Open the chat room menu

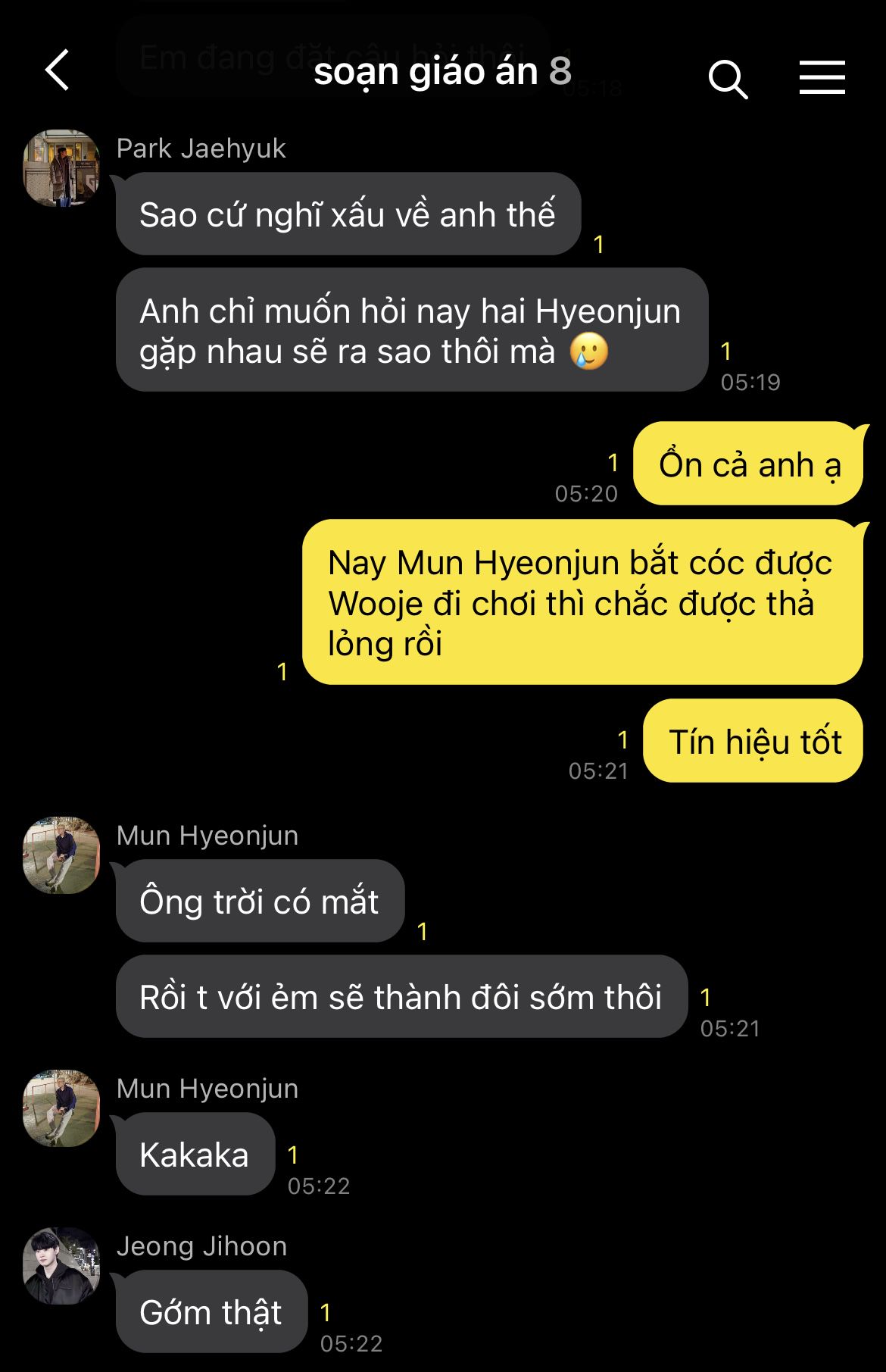[x=822, y=77]
